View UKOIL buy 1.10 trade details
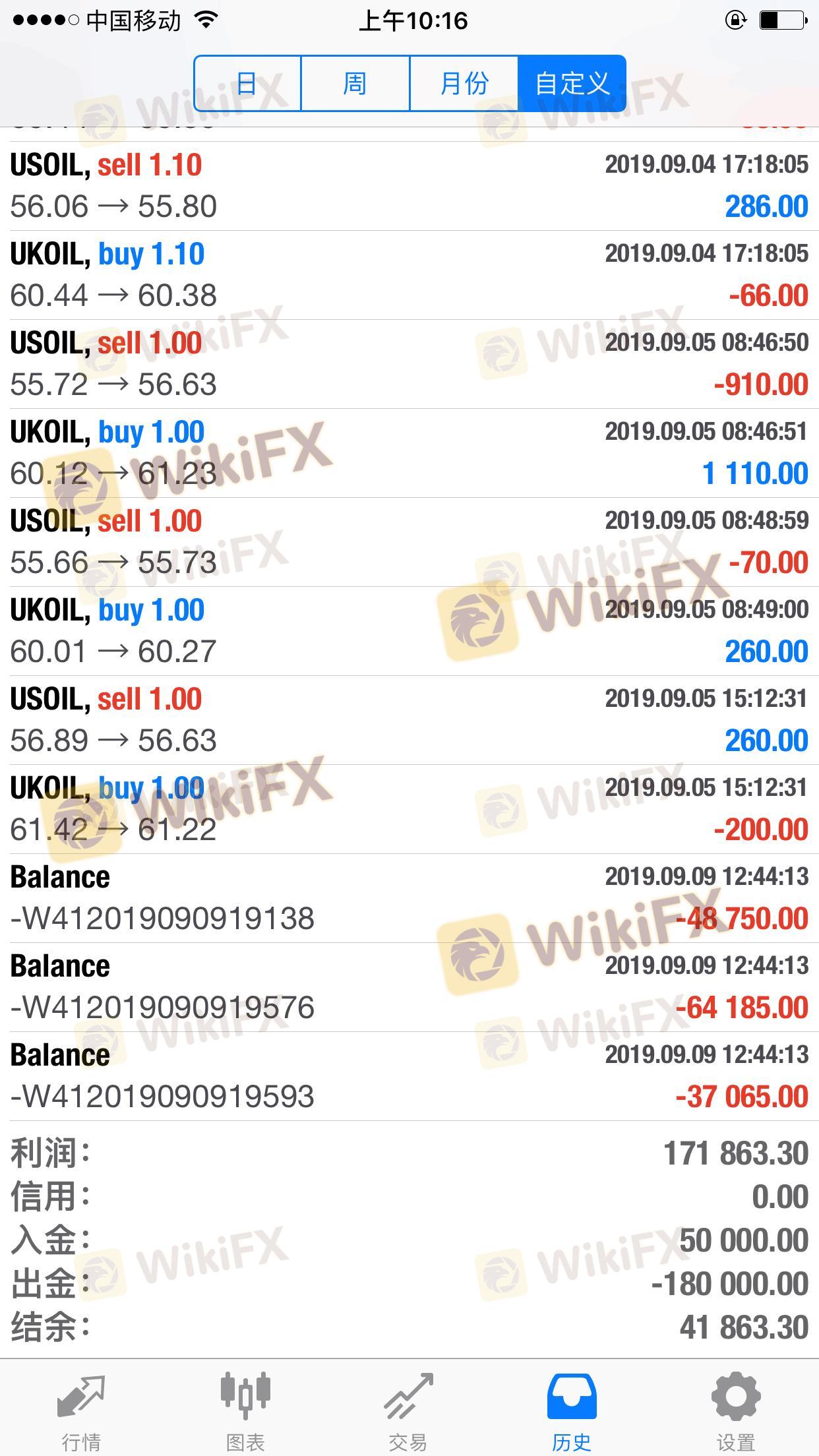 [x=409, y=275]
